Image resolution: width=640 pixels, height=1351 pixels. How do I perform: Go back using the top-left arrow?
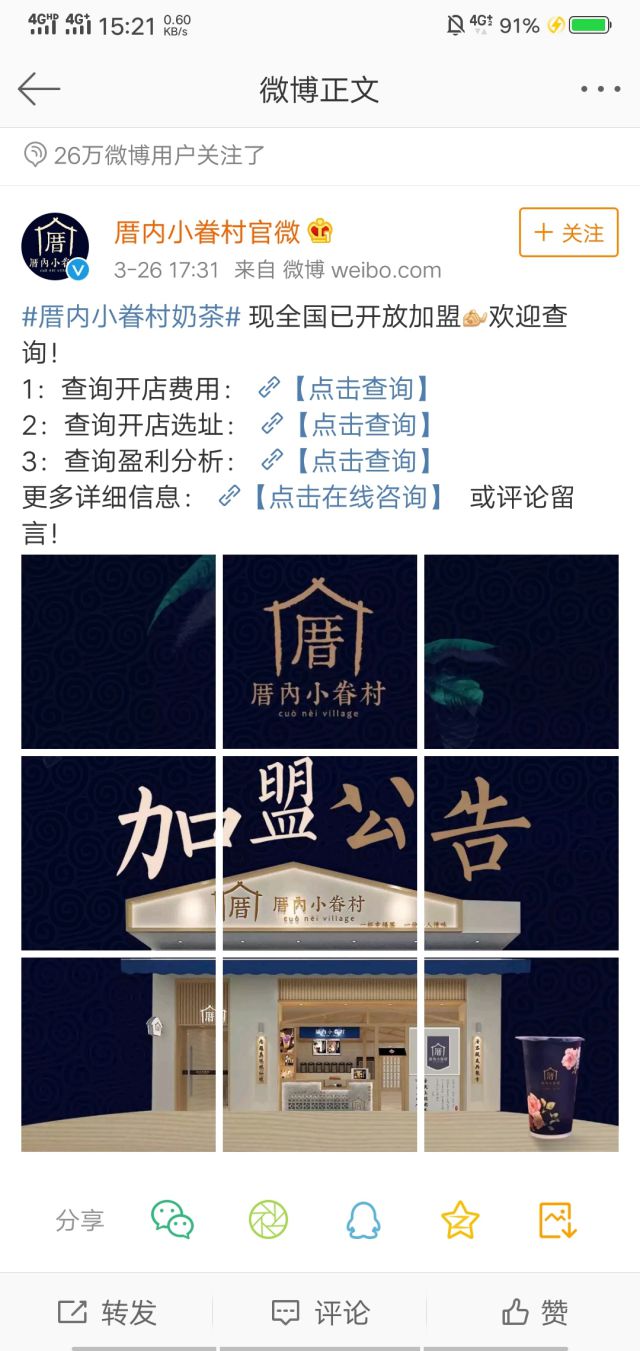click(39, 89)
